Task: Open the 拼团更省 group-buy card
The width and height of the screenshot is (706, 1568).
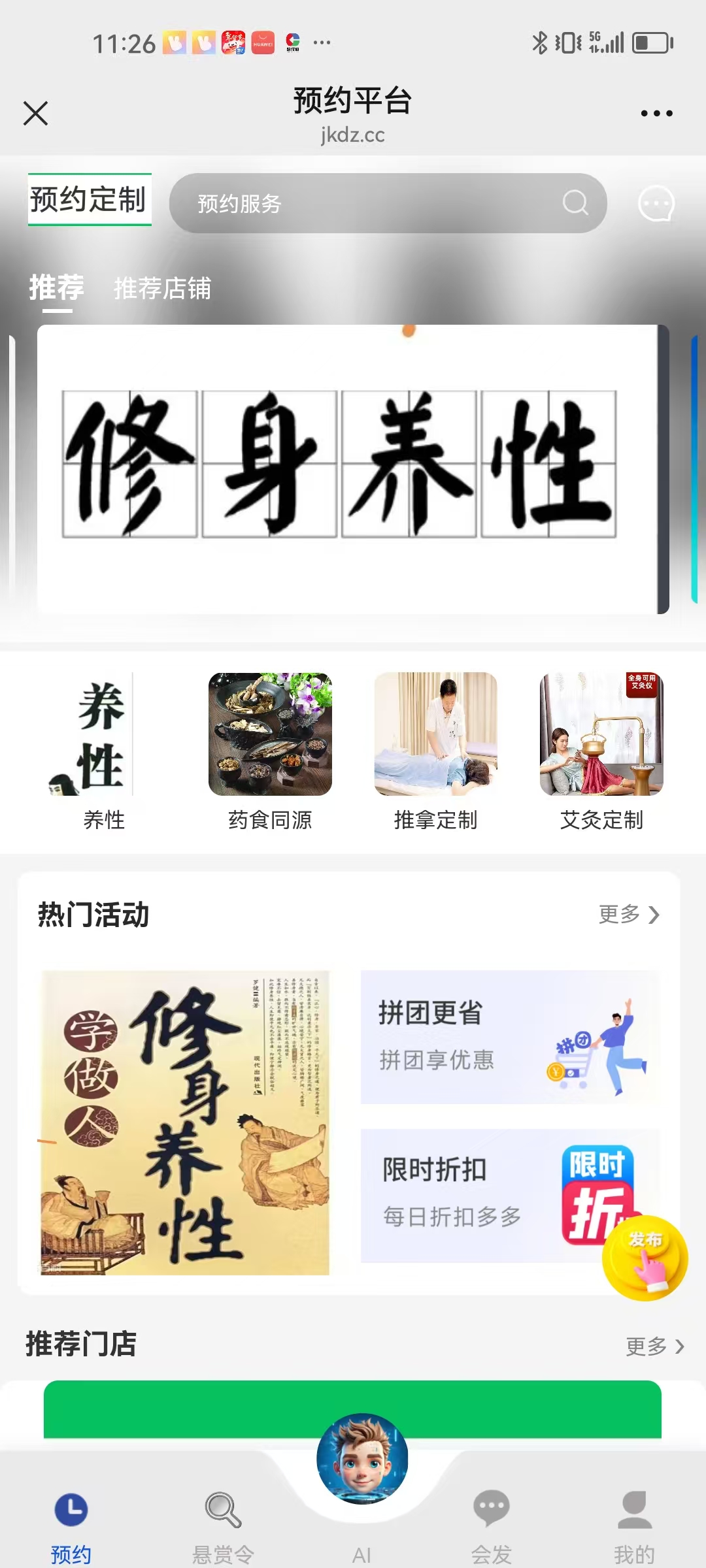Action: 510,1037
